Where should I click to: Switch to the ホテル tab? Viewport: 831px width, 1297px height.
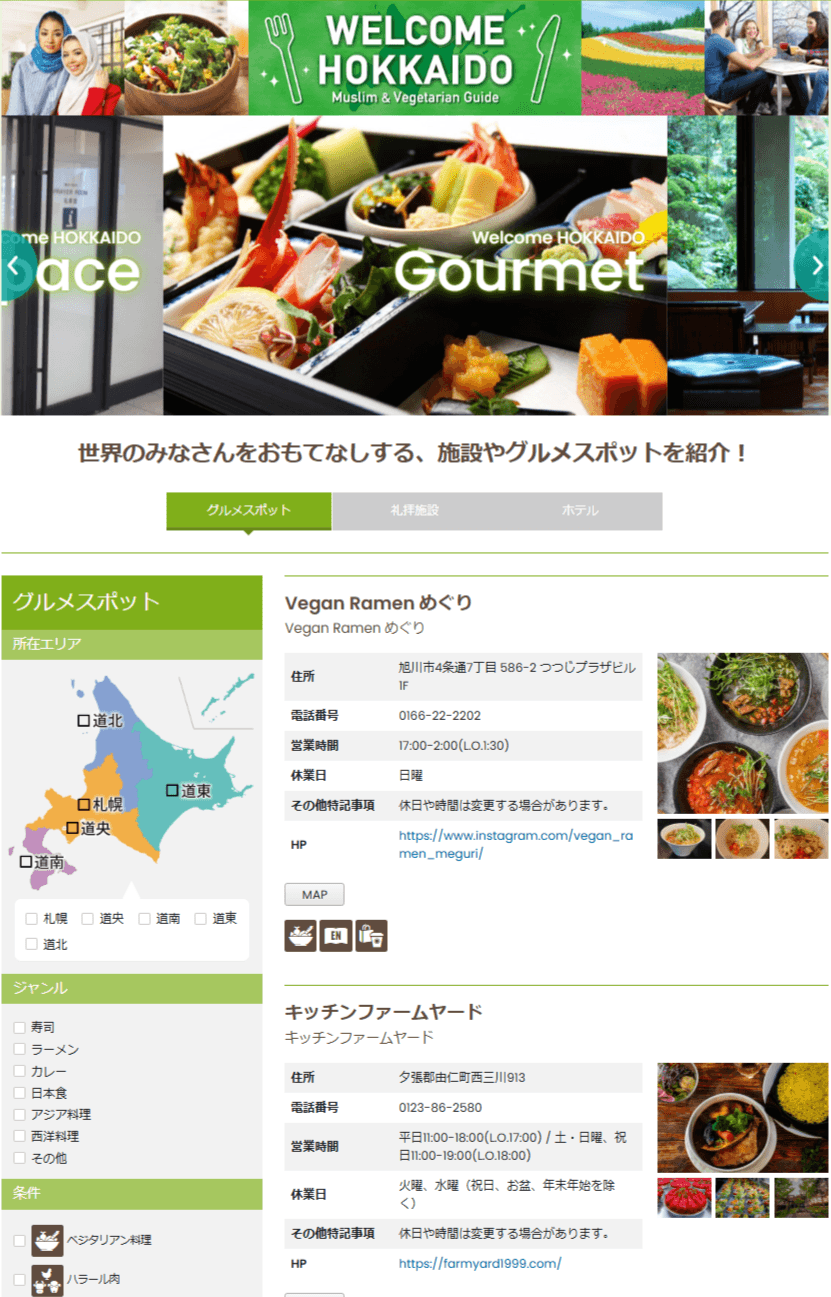point(580,510)
